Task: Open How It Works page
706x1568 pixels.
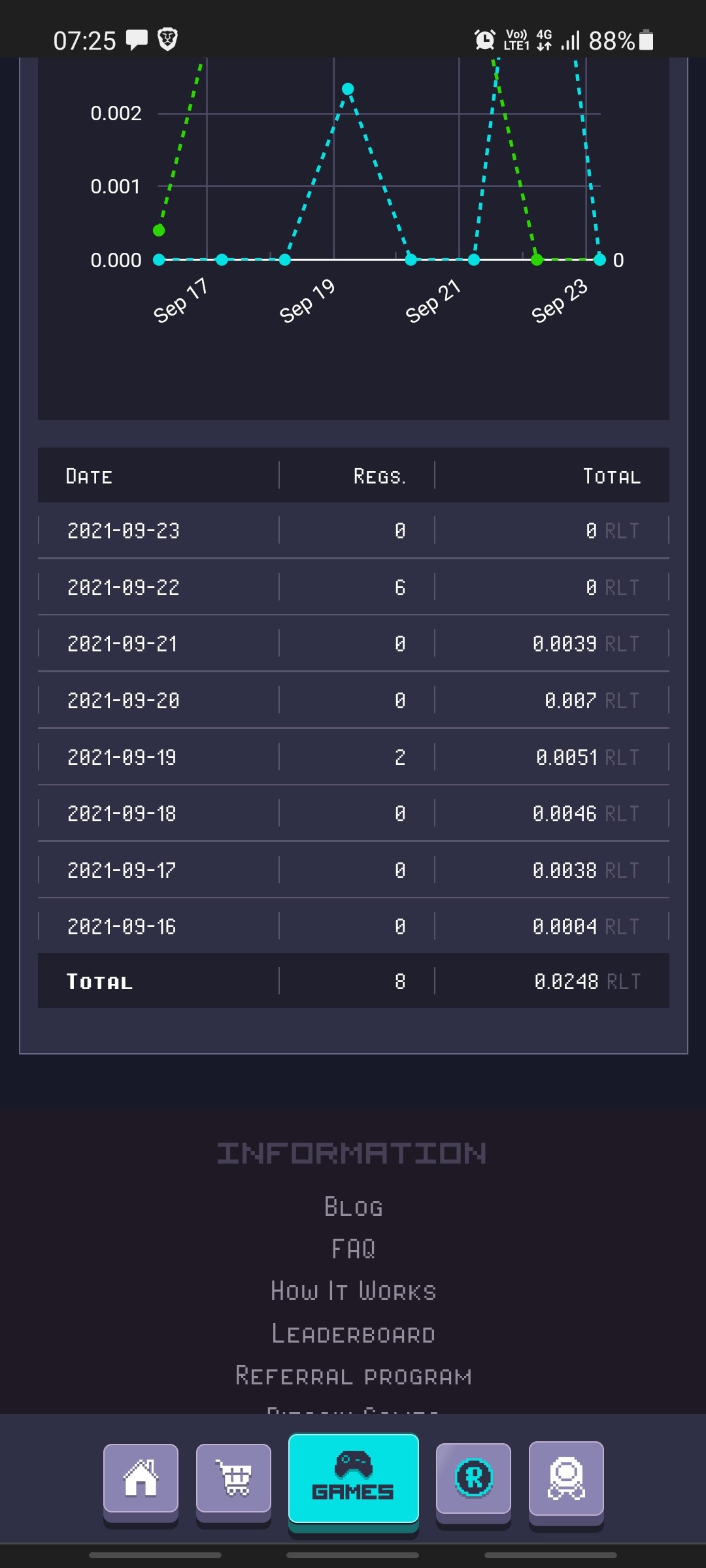Action: [354, 1292]
